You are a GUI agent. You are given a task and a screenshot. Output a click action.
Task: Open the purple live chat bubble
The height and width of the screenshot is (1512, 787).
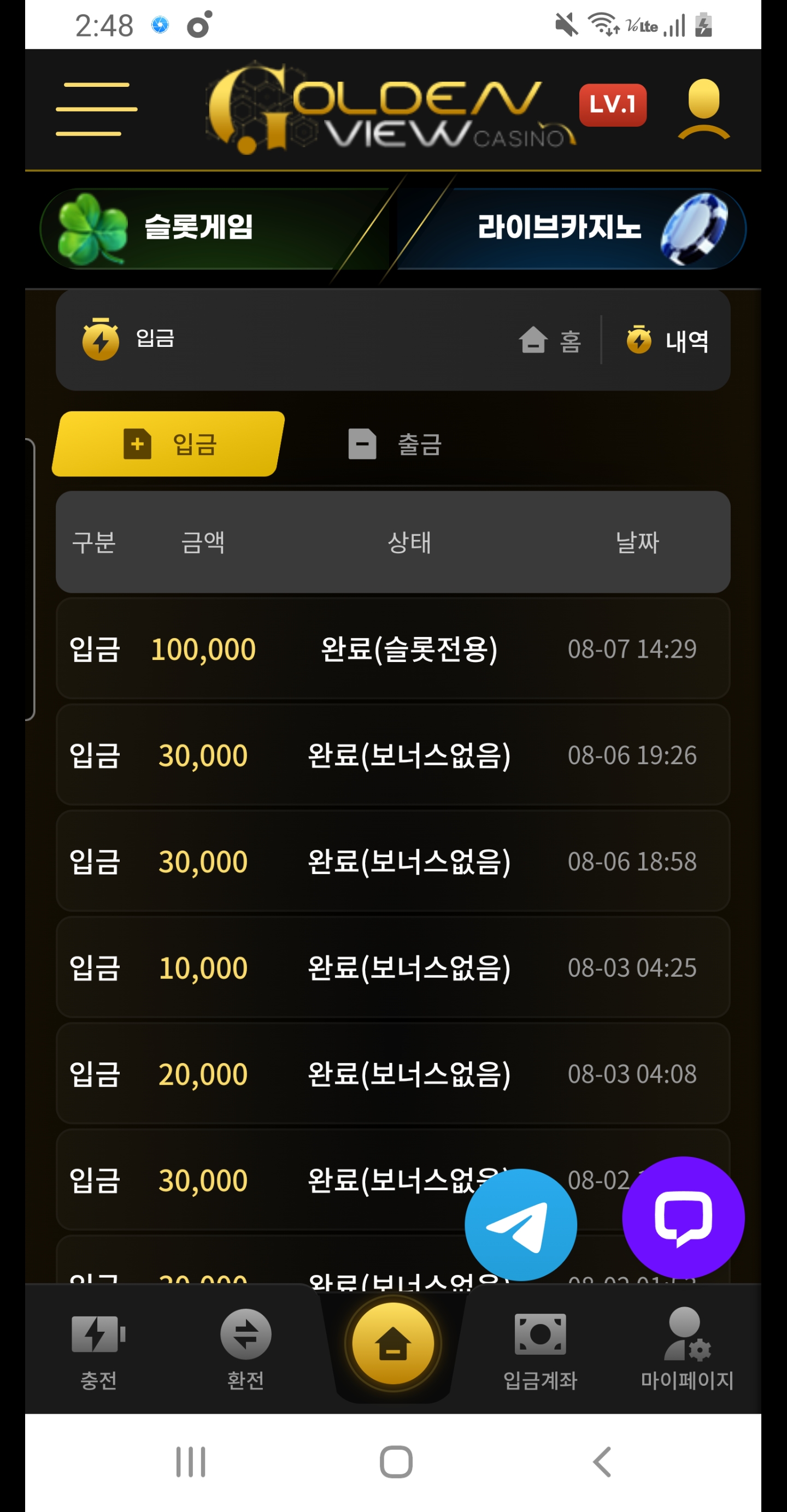point(683,1217)
